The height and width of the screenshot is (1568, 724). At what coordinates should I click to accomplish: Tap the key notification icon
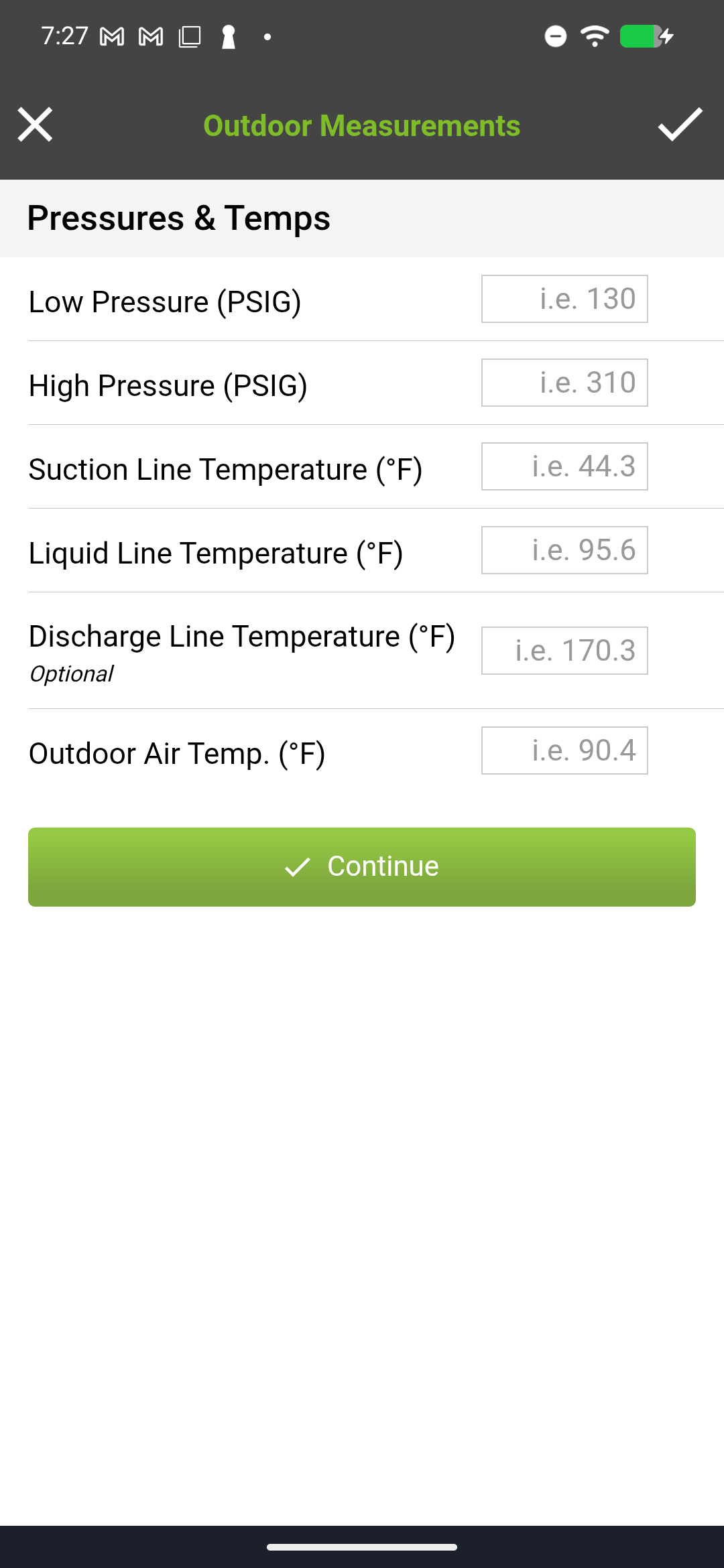[229, 36]
